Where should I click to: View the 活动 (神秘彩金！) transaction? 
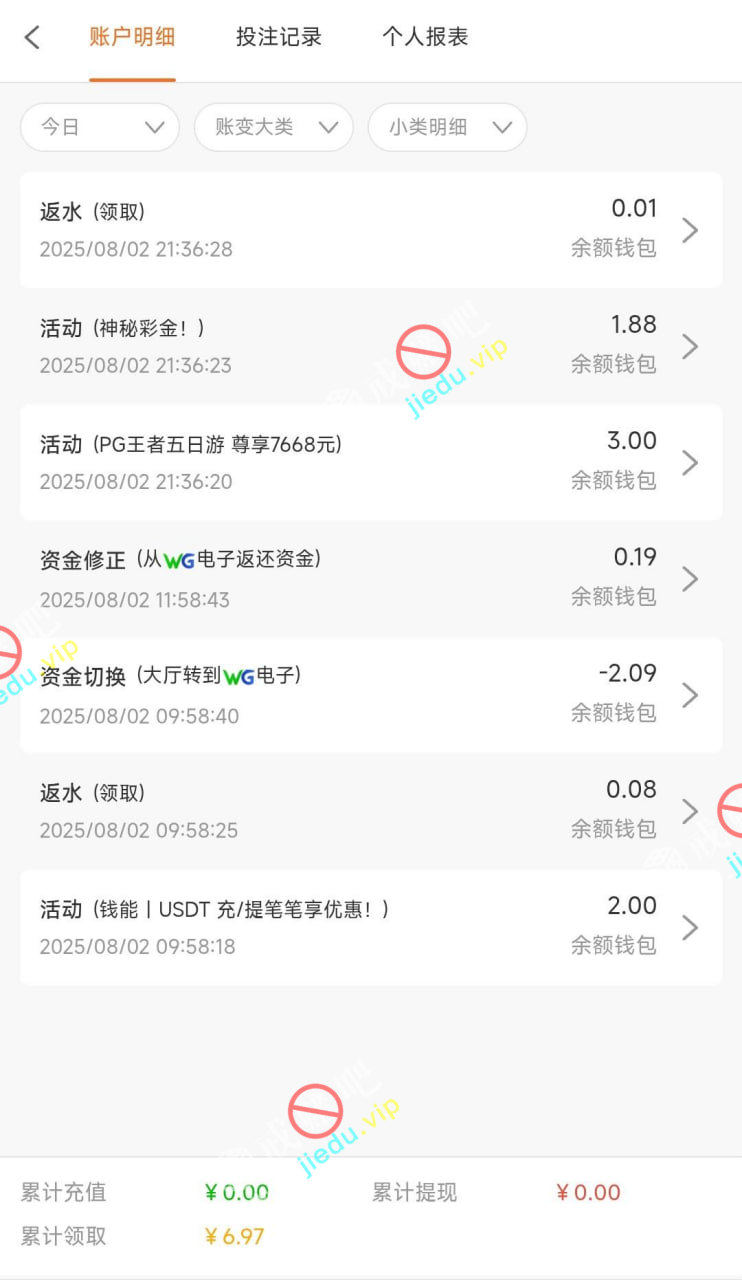pyautogui.click(x=370, y=346)
